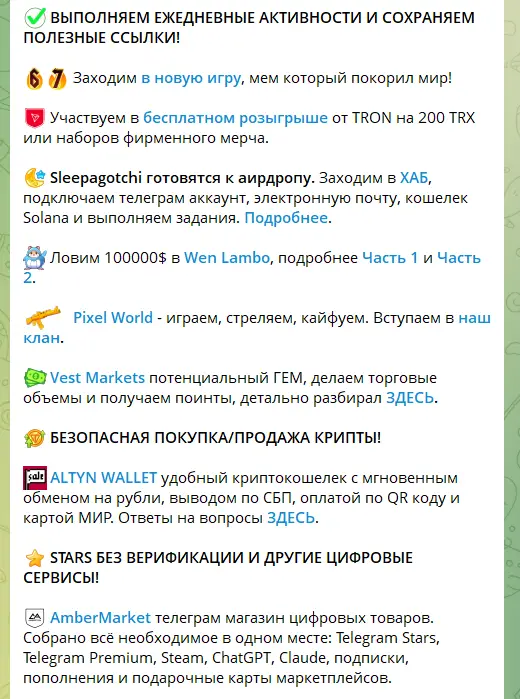Open the "Часть 2" link
Image resolution: width=520 pixels, height=699 pixels.
(458, 258)
